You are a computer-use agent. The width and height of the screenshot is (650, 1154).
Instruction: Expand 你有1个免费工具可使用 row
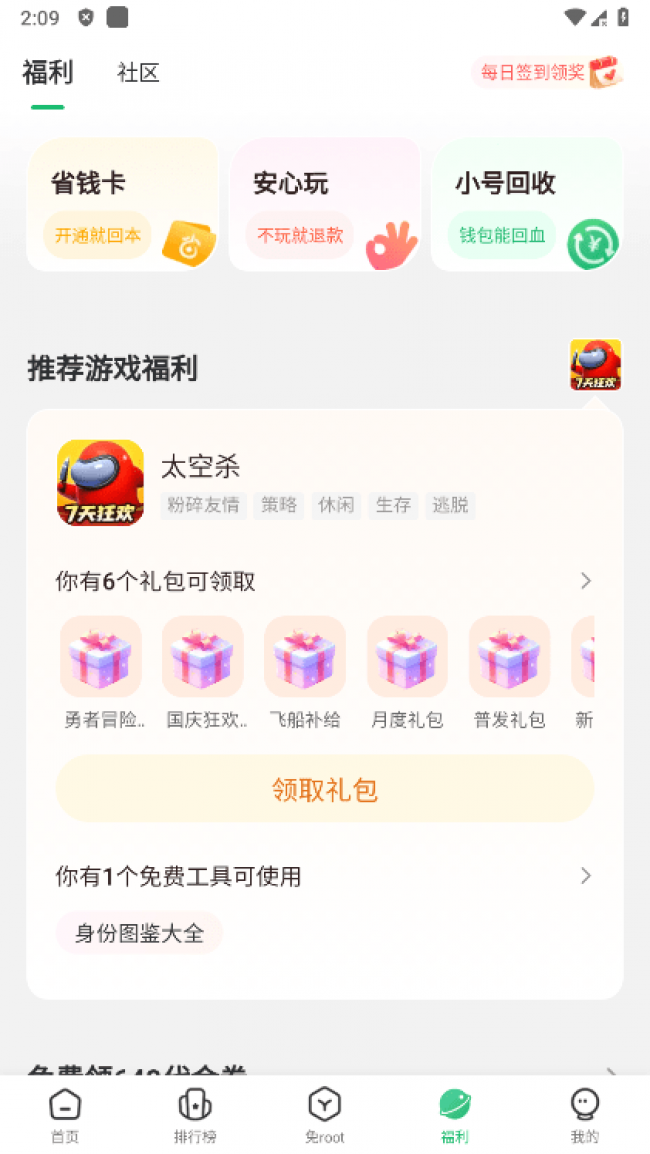click(586, 876)
